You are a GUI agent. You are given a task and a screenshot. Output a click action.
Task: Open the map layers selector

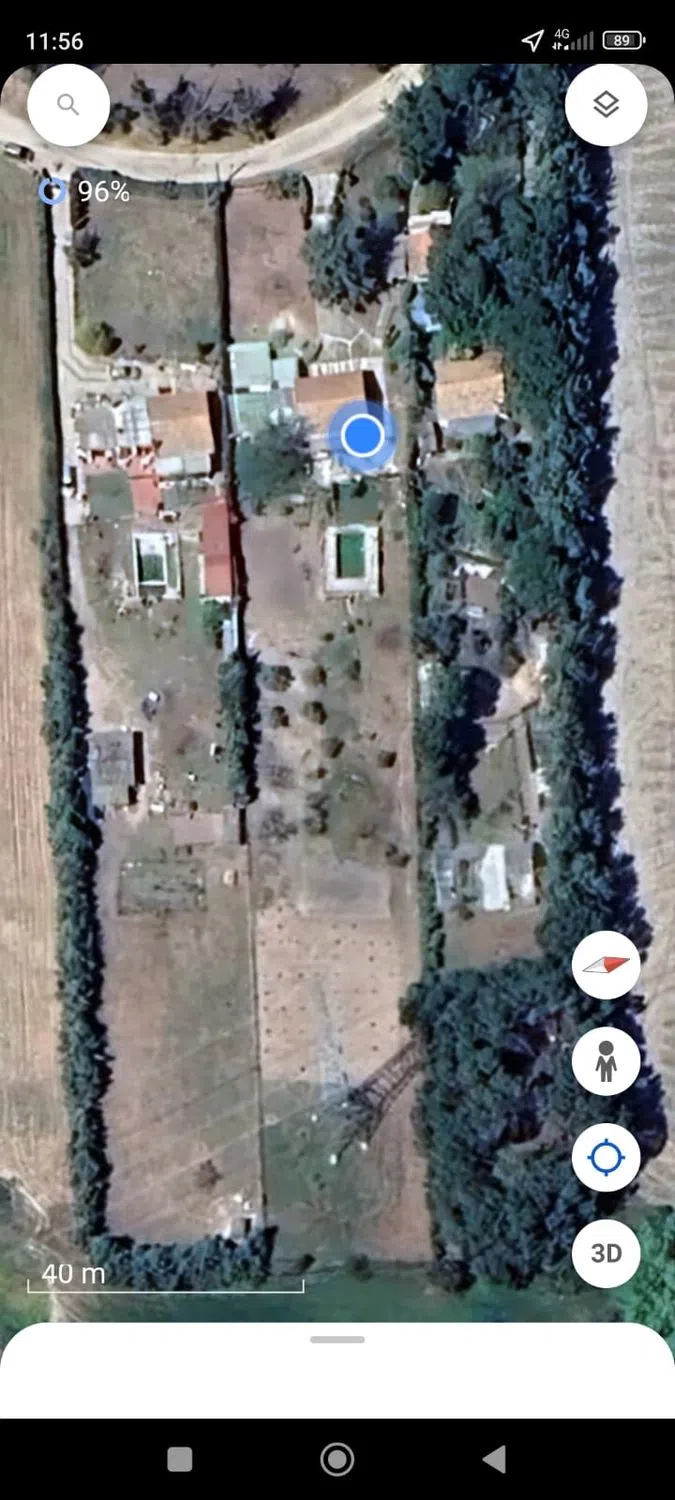click(606, 105)
